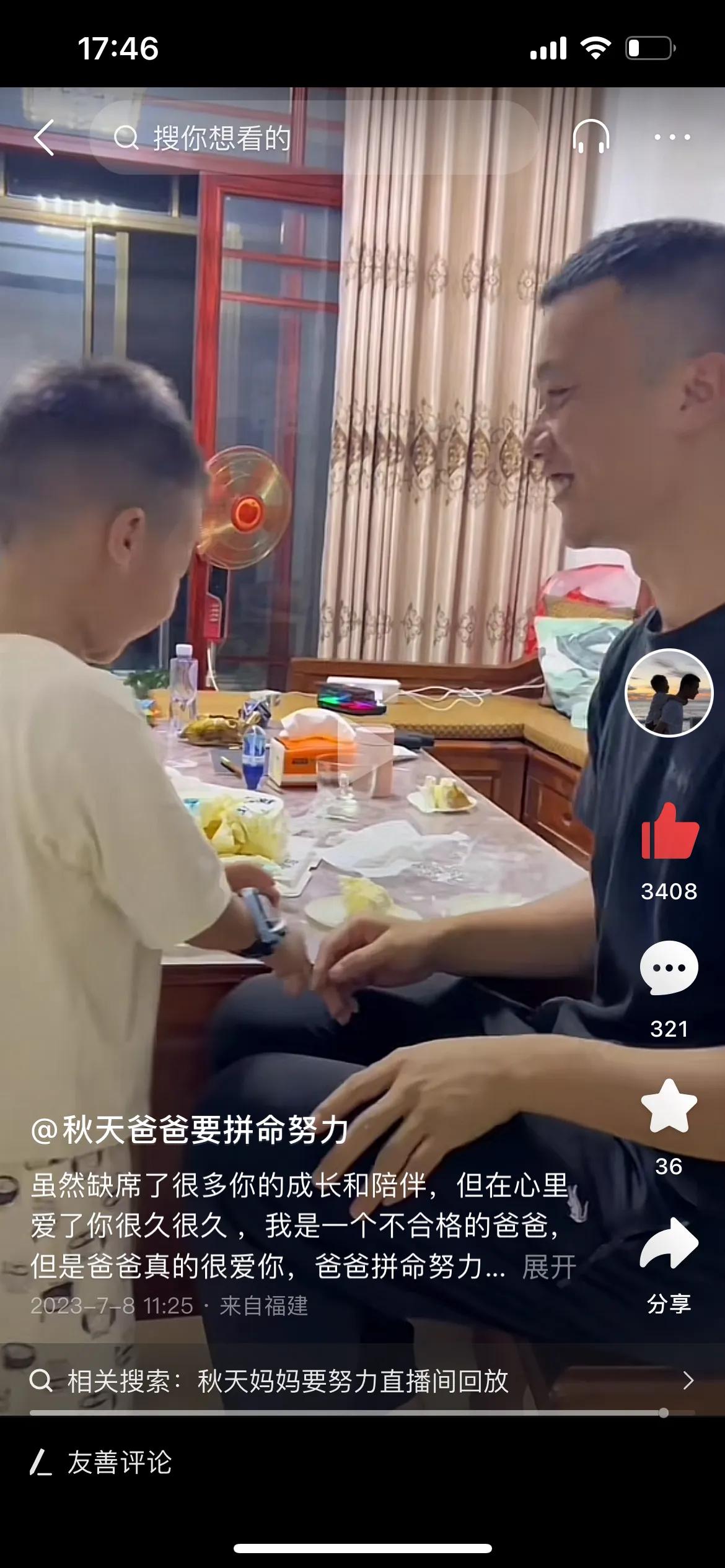
Task: Tap the magnifier icon in search bar
Action: point(126,137)
